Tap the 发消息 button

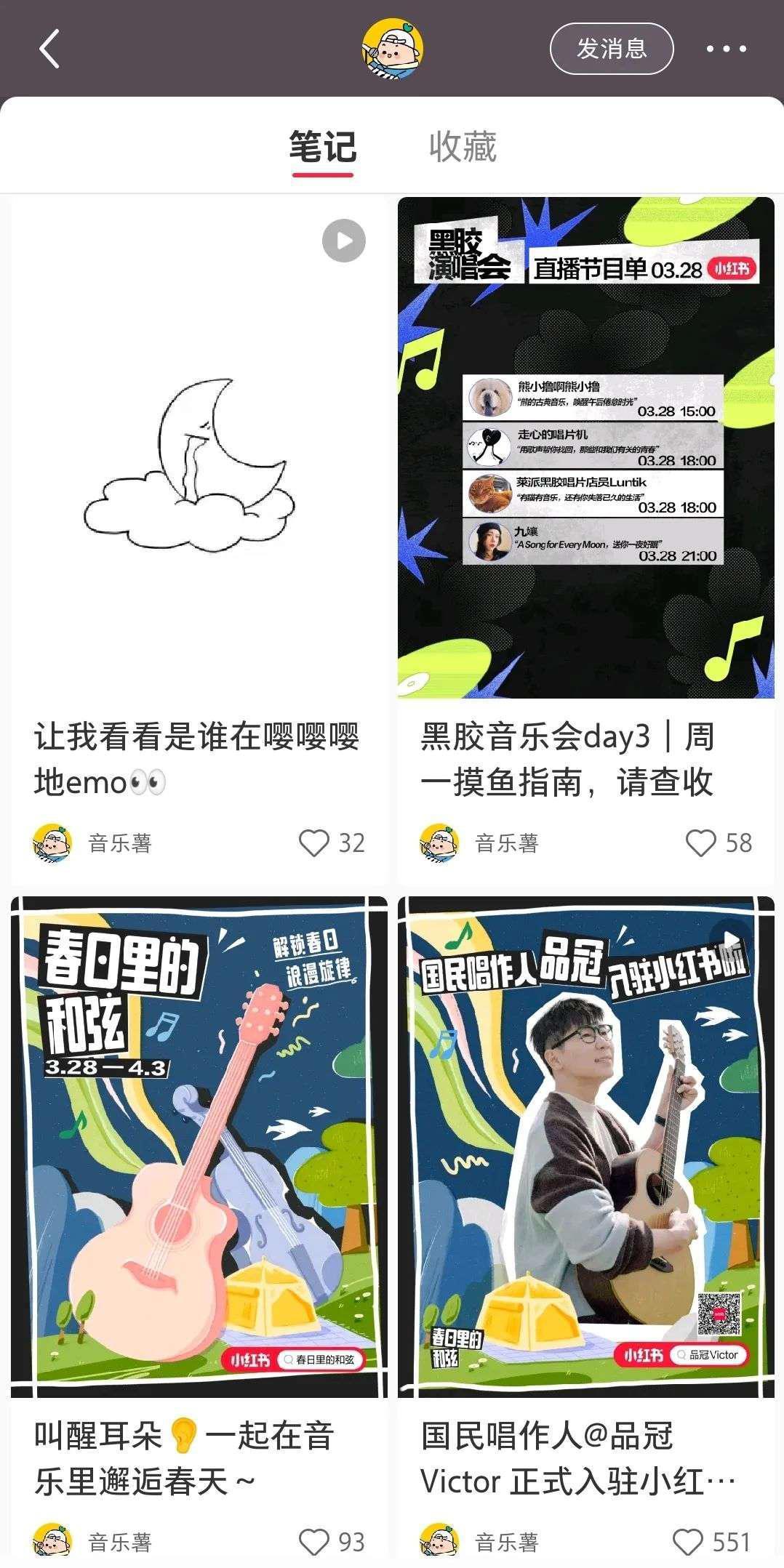tap(612, 48)
